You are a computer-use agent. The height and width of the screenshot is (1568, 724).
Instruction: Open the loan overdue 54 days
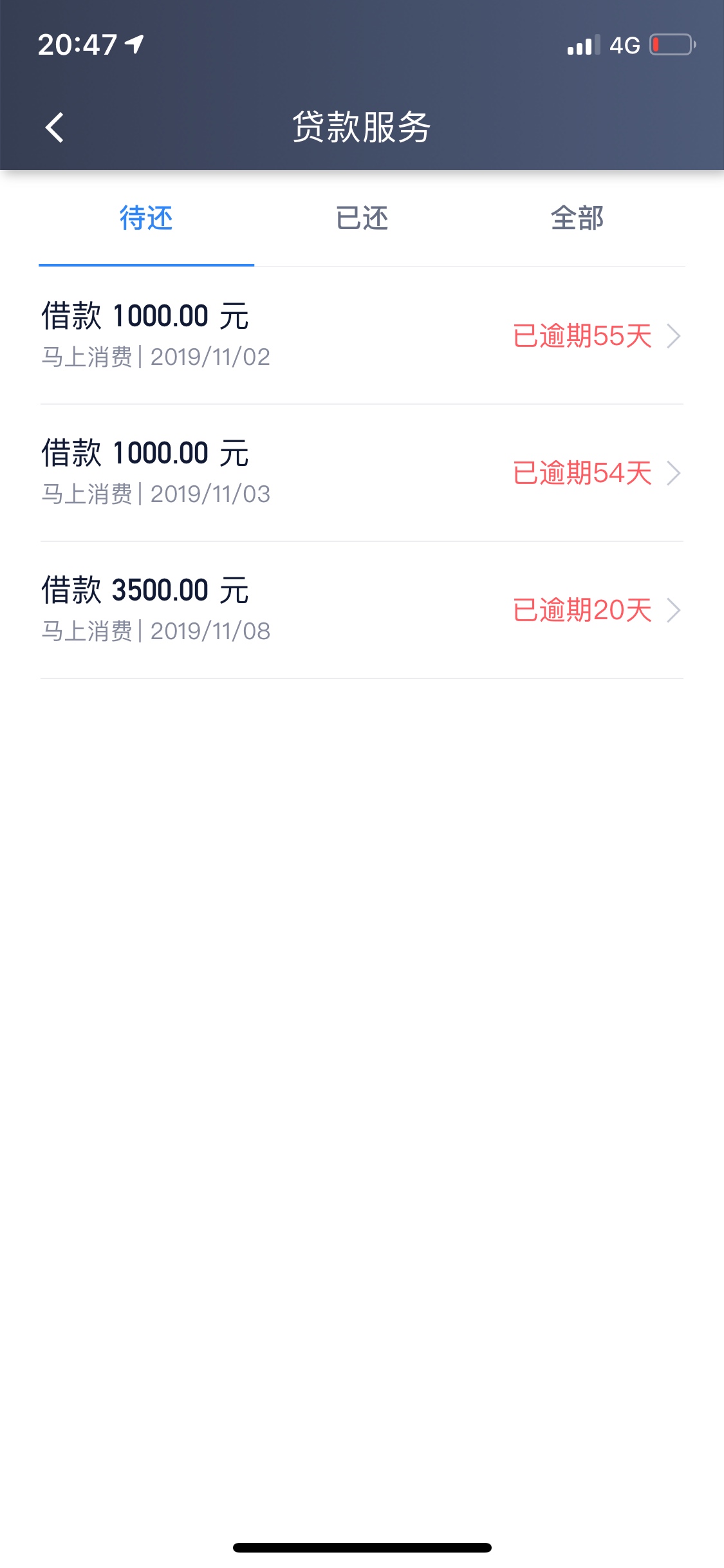point(362,473)
